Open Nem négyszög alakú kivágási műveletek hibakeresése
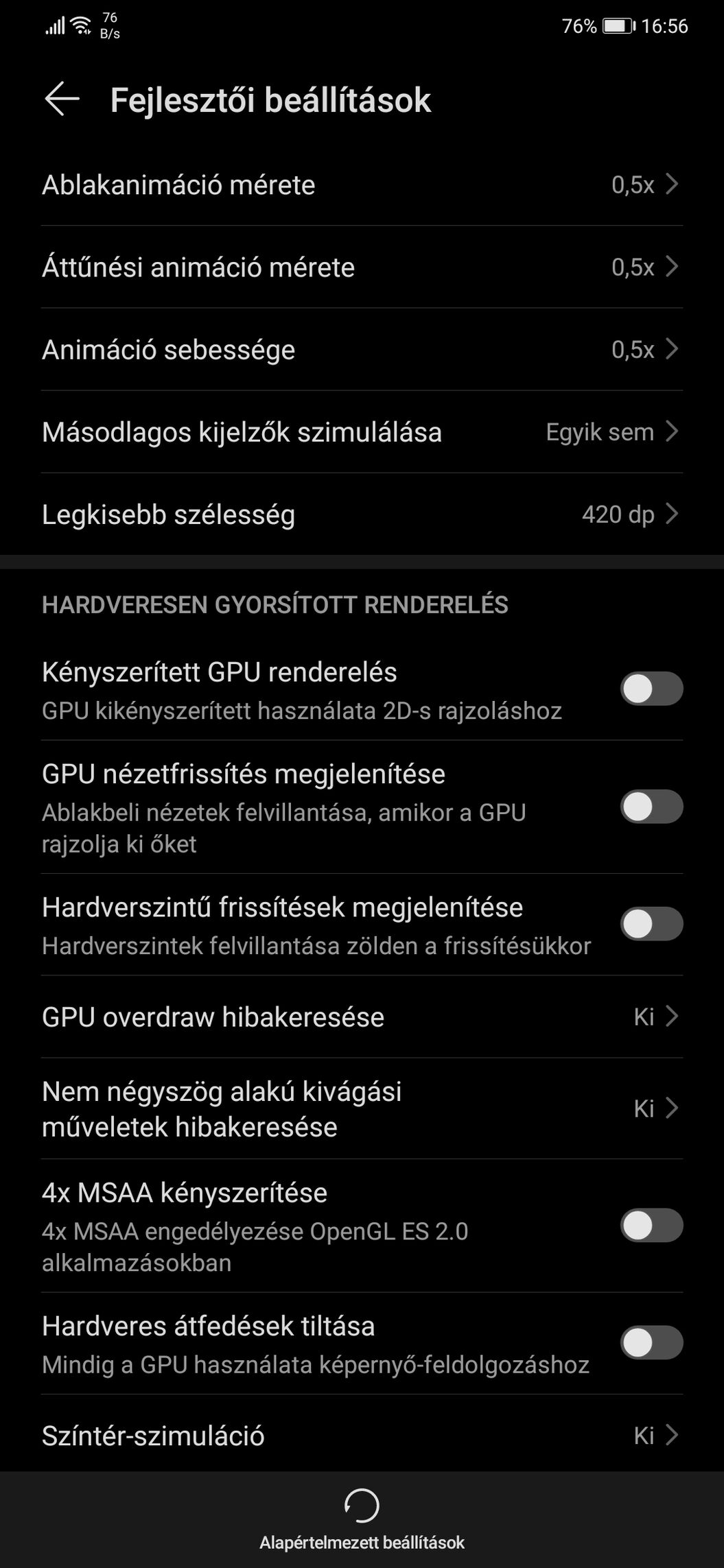 click(362, 1108)
